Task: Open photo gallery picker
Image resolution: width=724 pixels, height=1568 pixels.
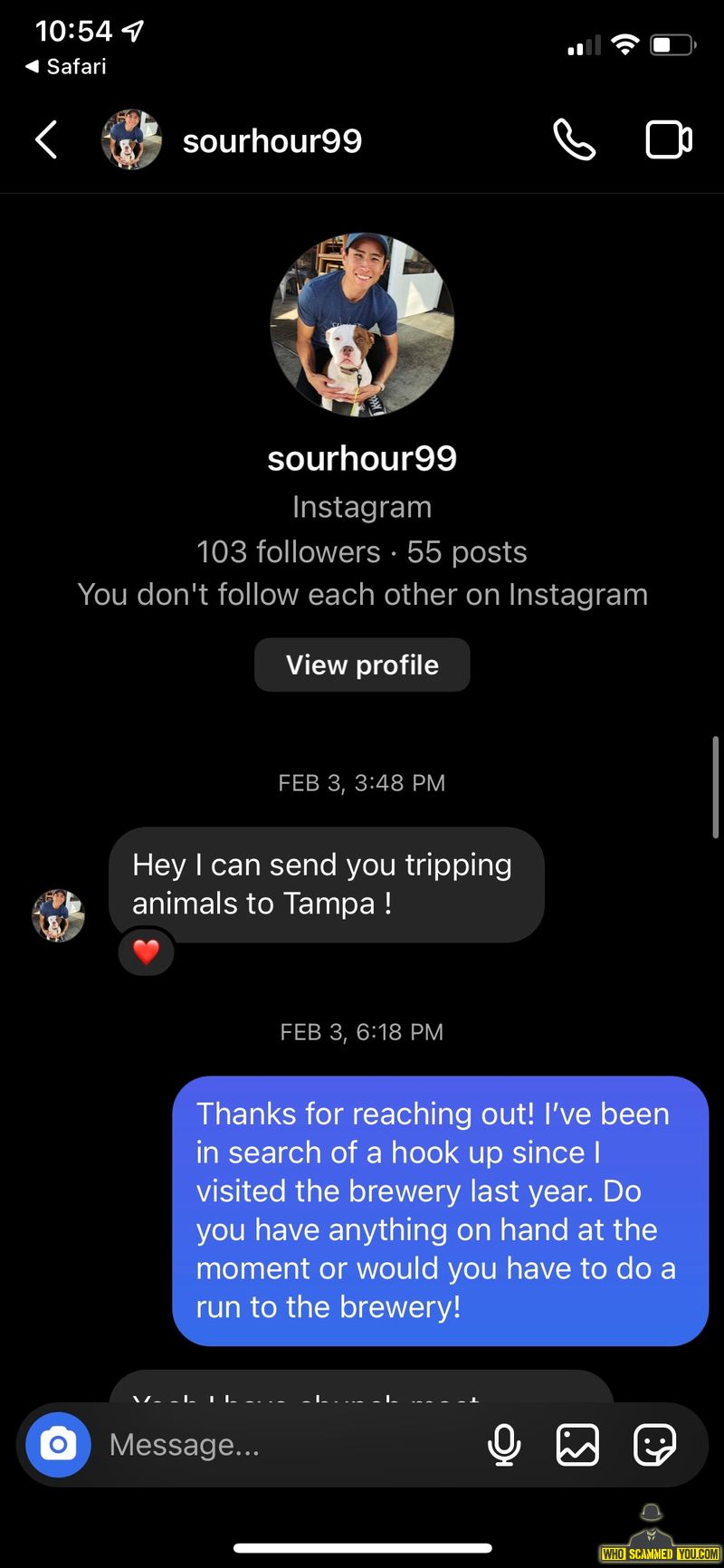Action: coord(577,1444)
